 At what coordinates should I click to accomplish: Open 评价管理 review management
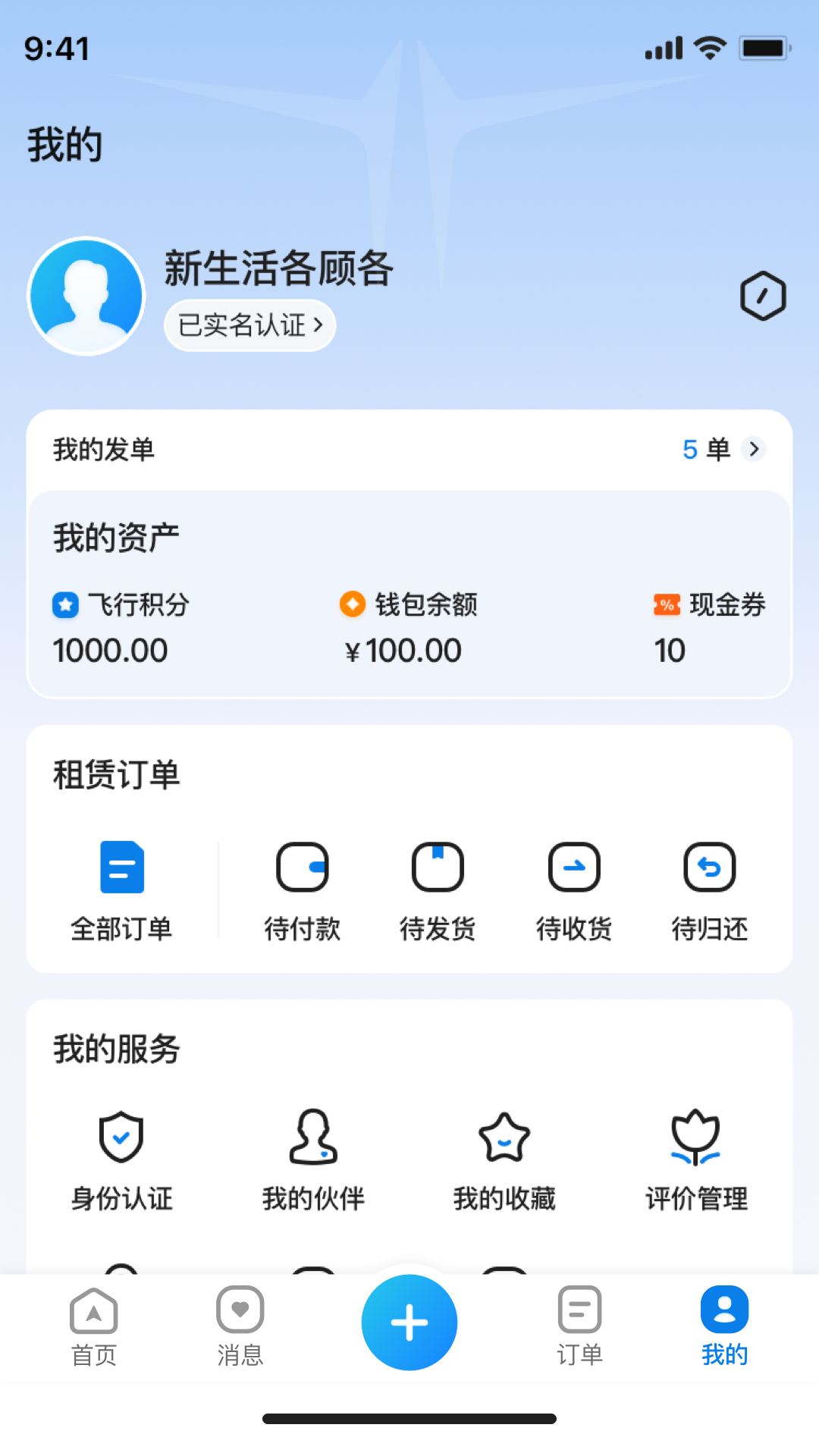(695, 1153)
